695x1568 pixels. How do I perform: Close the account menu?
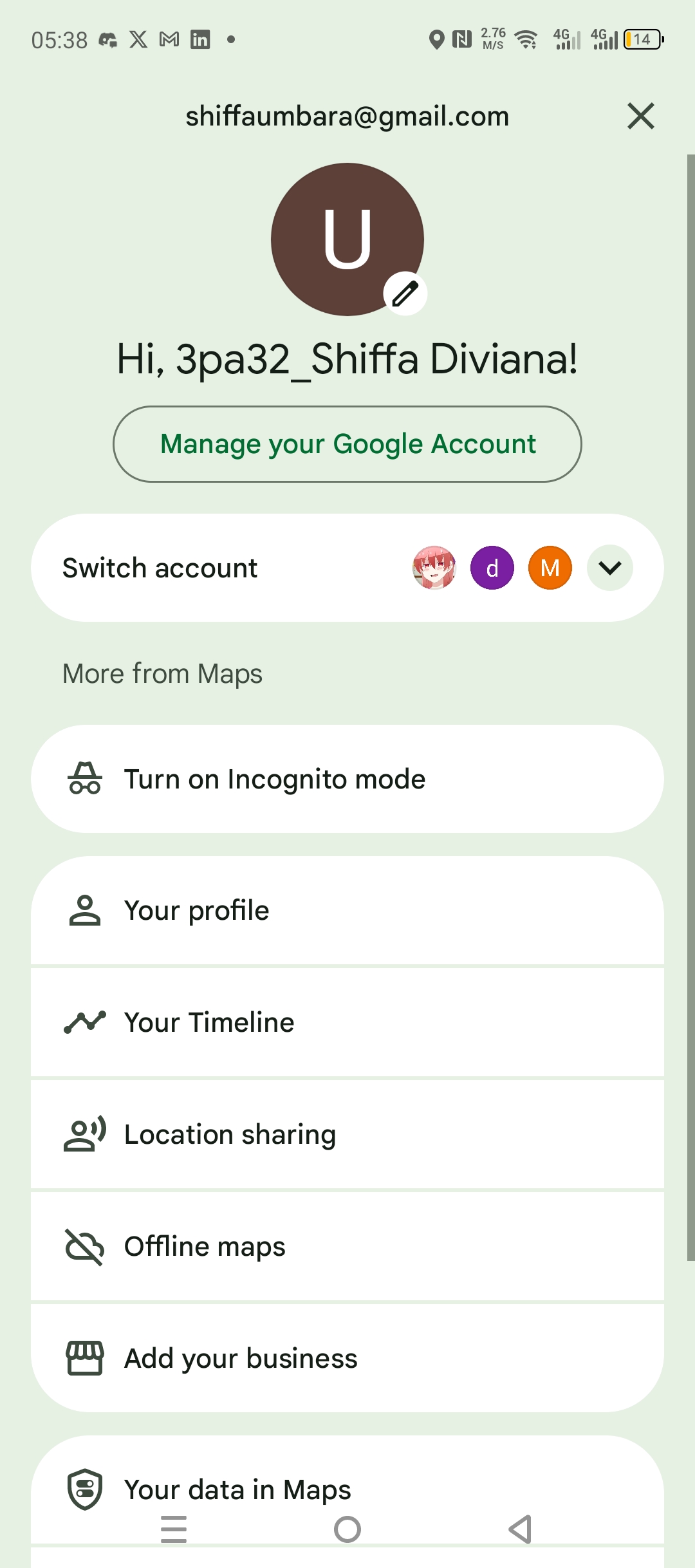(641, 117)
